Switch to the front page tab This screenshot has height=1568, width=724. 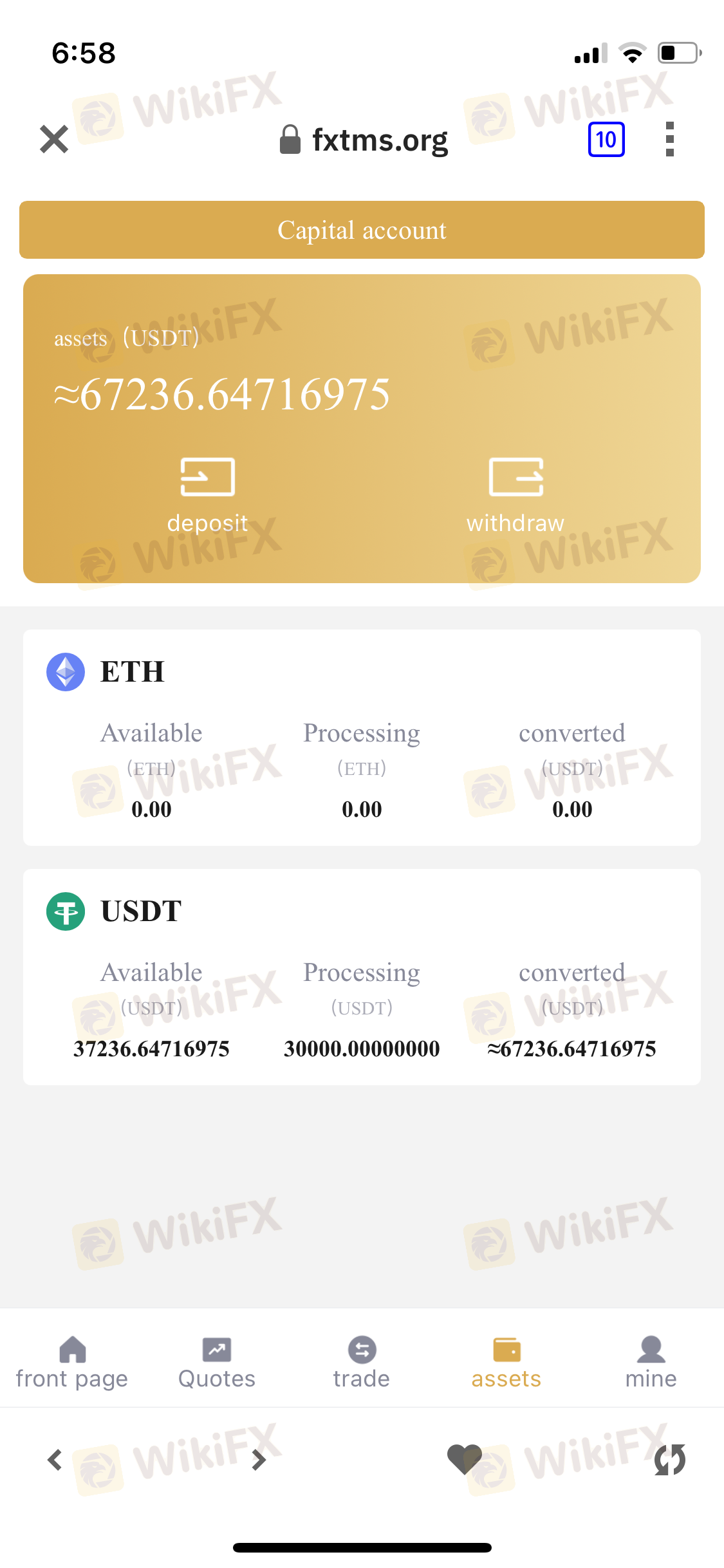(72, 1362)
